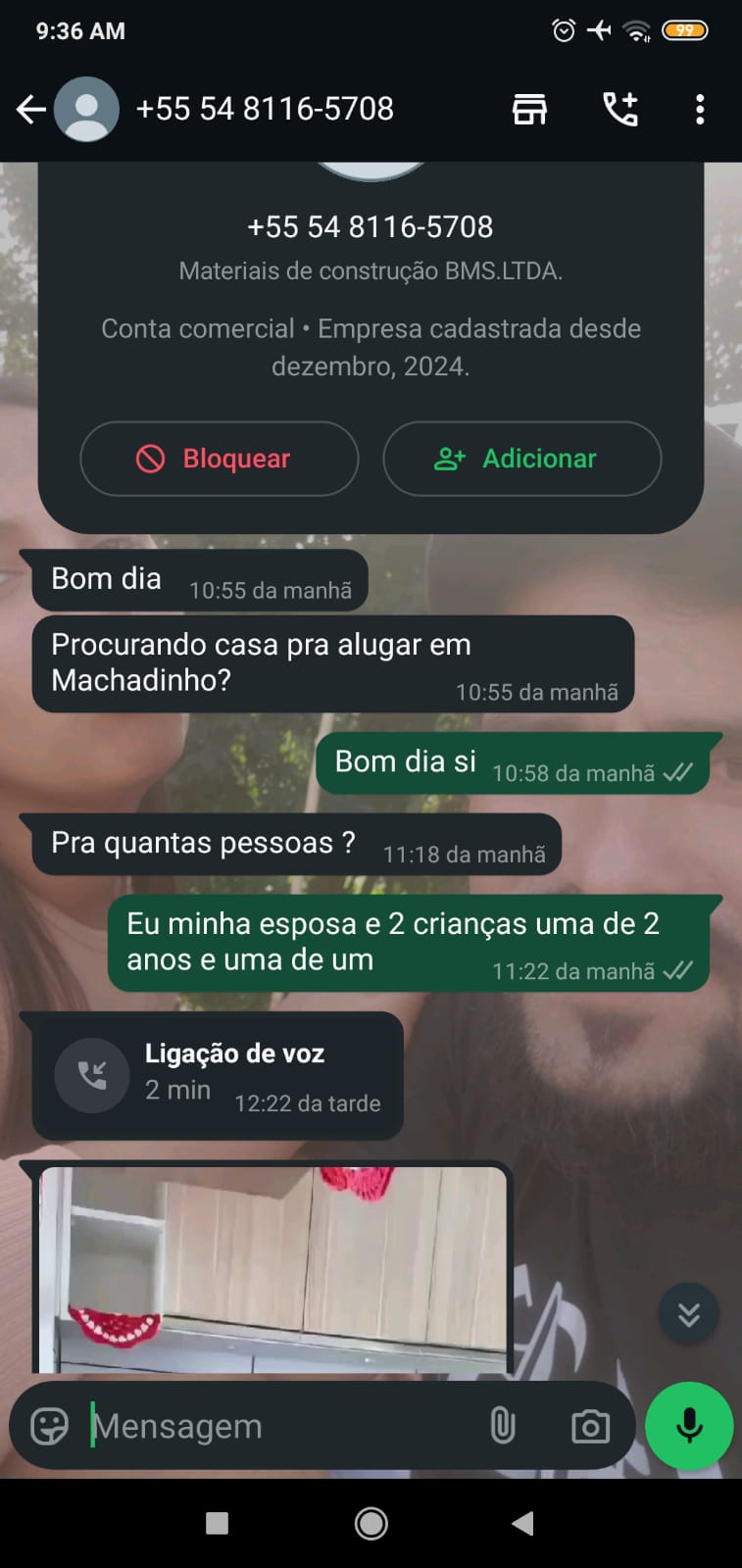Image resolution: width=742 pixels, height=1568 pixels.
Task: Open recent apps with the square button
Action: click(x=218, y=1523)
